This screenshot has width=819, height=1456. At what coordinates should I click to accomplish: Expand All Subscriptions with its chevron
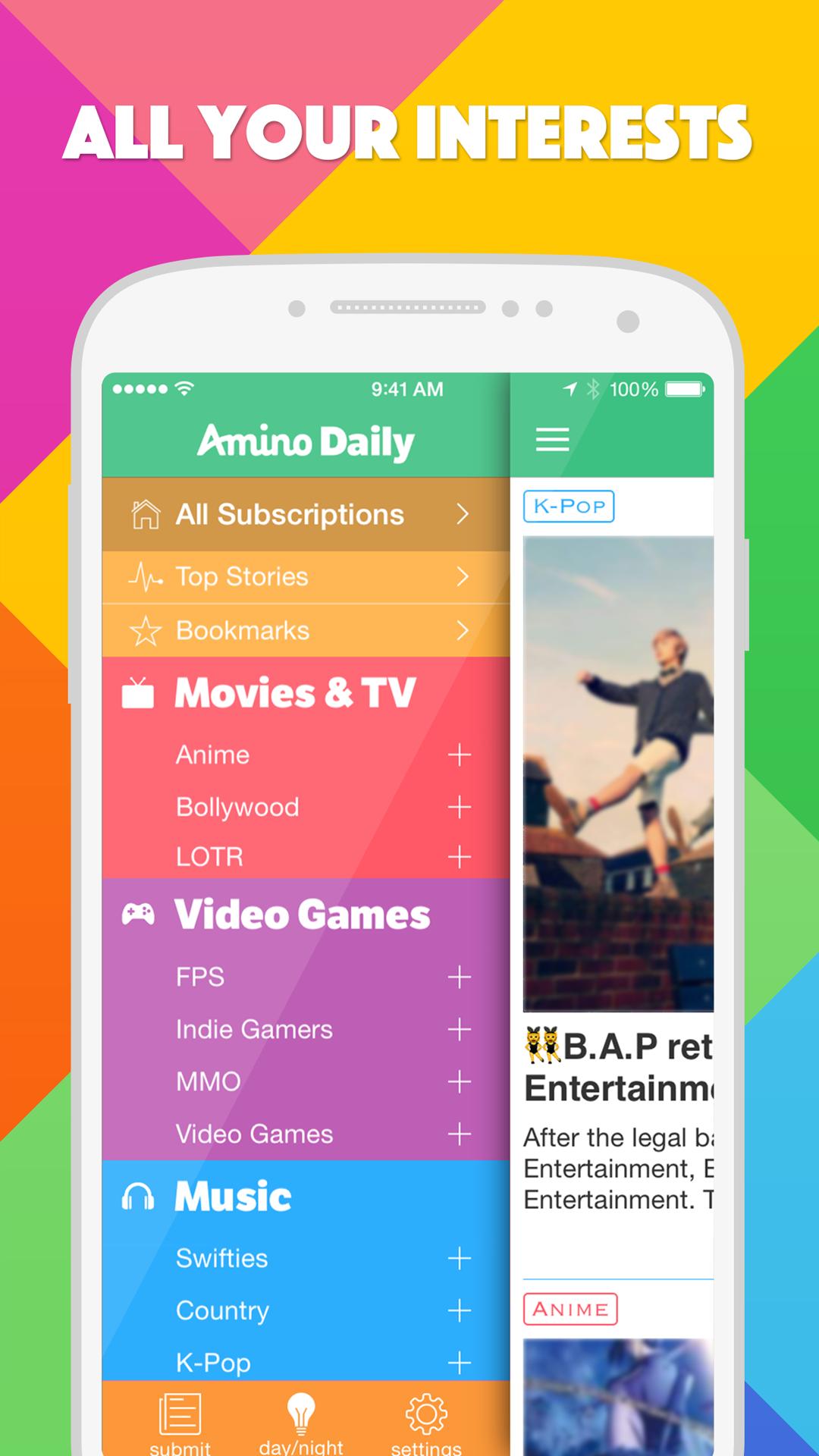(x=463, y=513)
